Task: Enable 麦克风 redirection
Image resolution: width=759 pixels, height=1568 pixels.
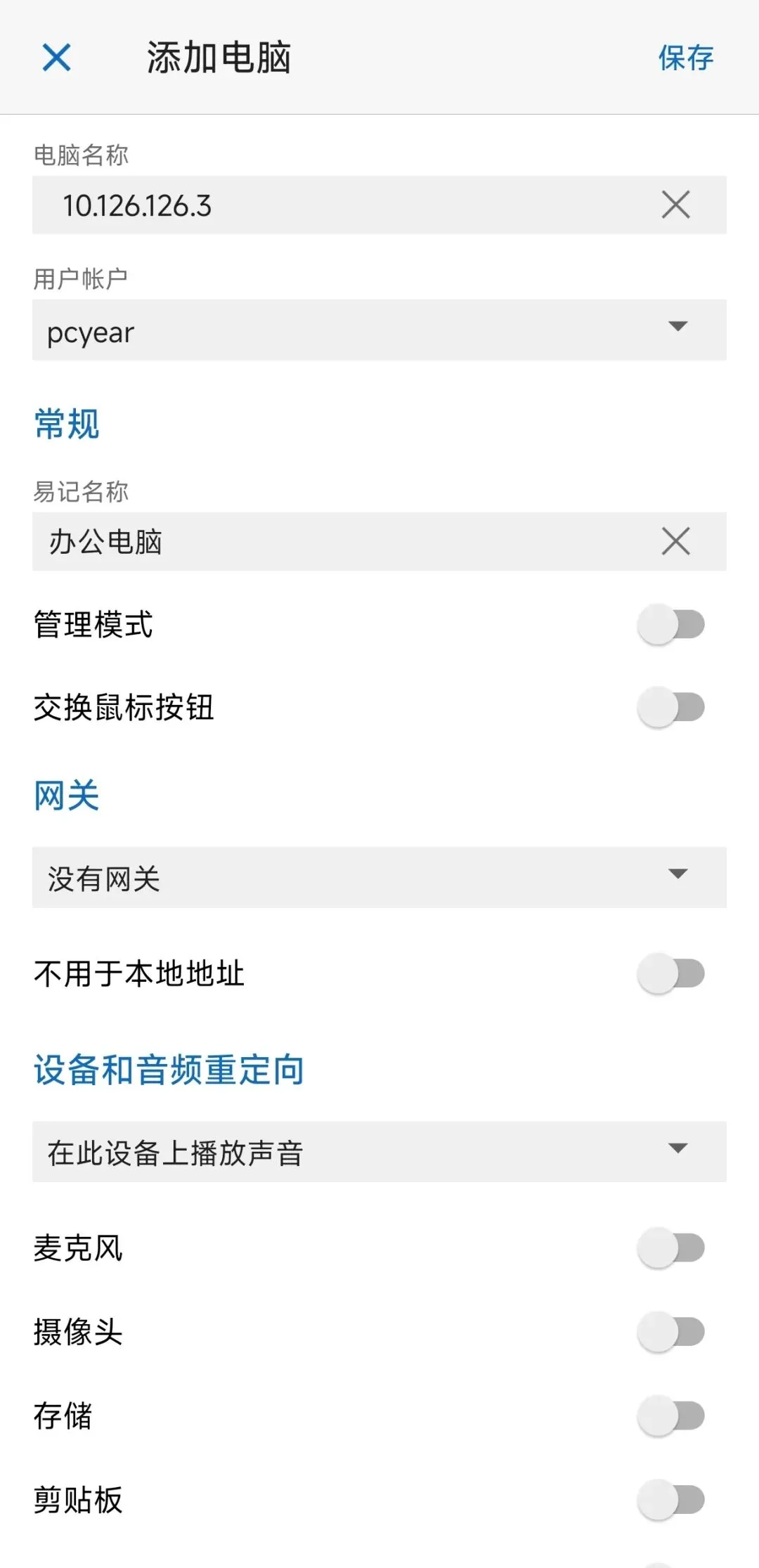Action: point(671,1248)
